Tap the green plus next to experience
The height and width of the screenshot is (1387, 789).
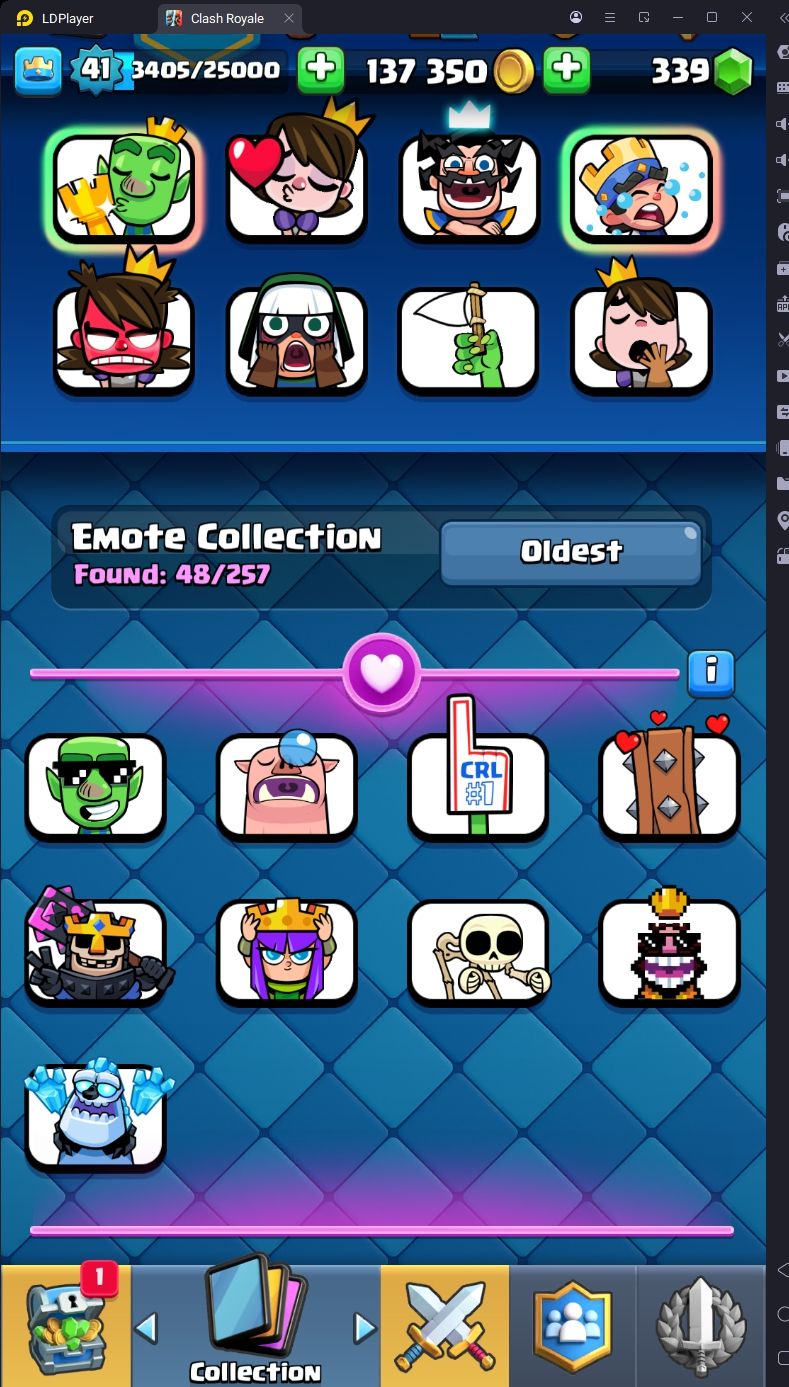click(321, 69)
